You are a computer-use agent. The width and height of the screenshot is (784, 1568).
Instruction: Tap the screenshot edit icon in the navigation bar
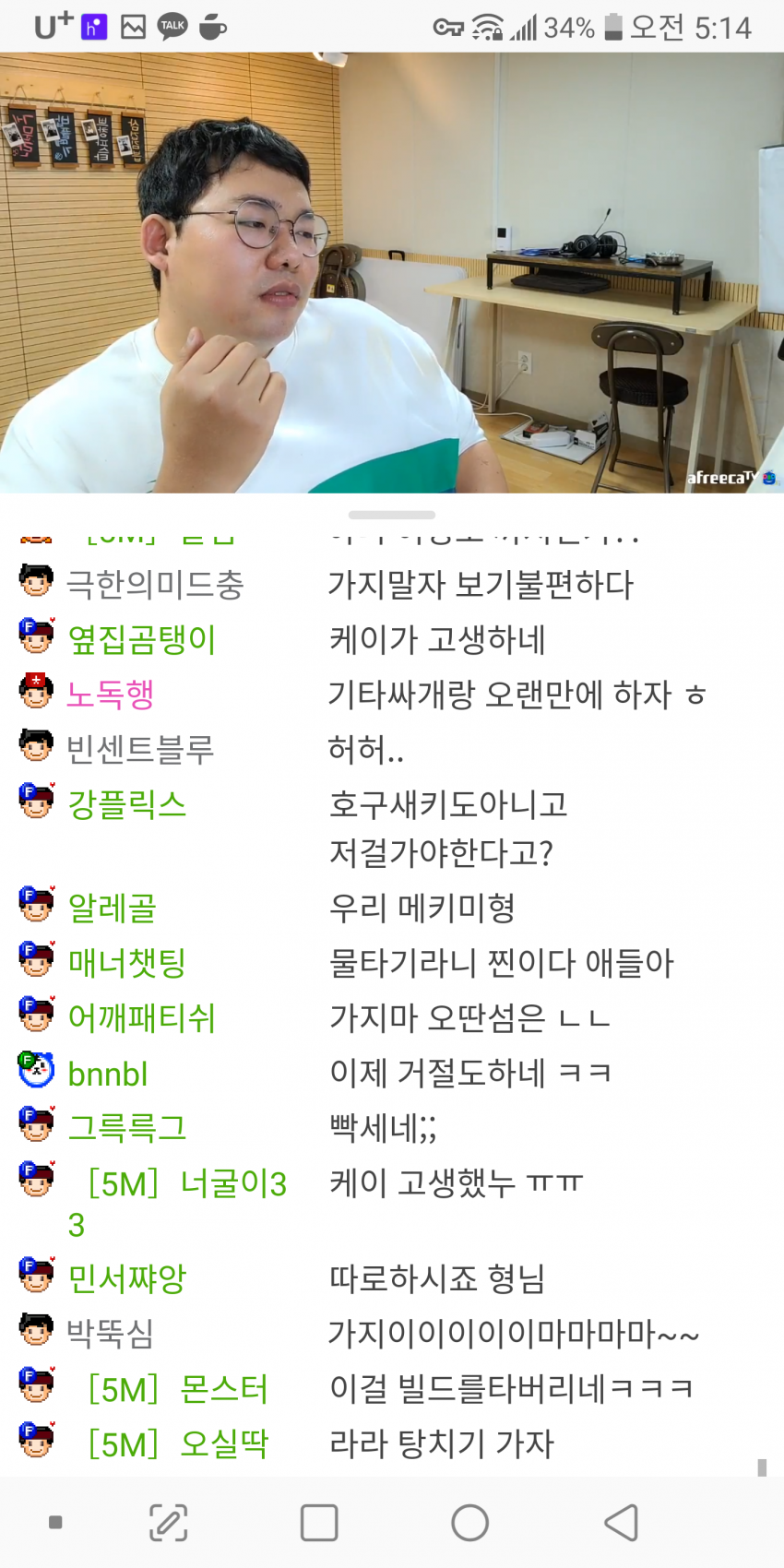(169, 1523)
